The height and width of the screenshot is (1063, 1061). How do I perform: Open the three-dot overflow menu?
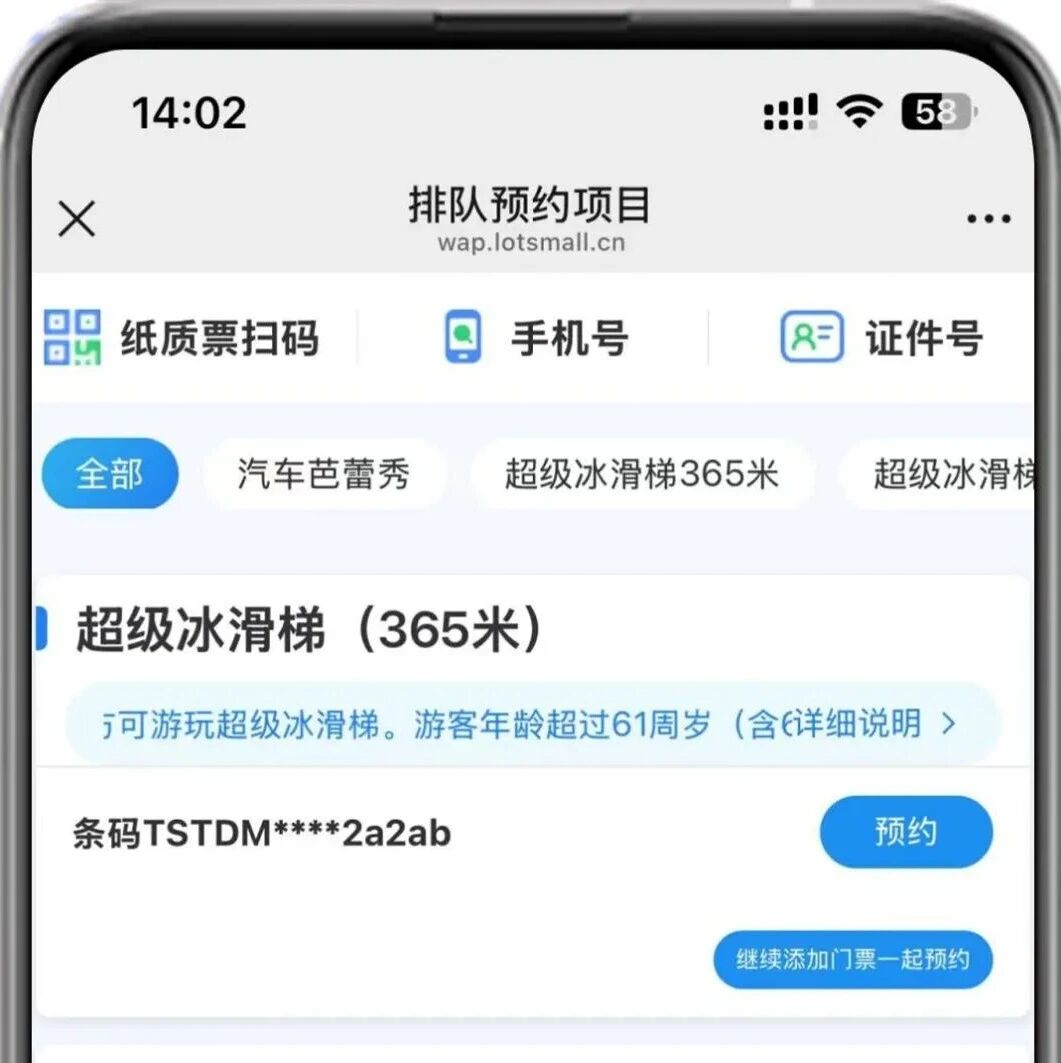point(988,218)
